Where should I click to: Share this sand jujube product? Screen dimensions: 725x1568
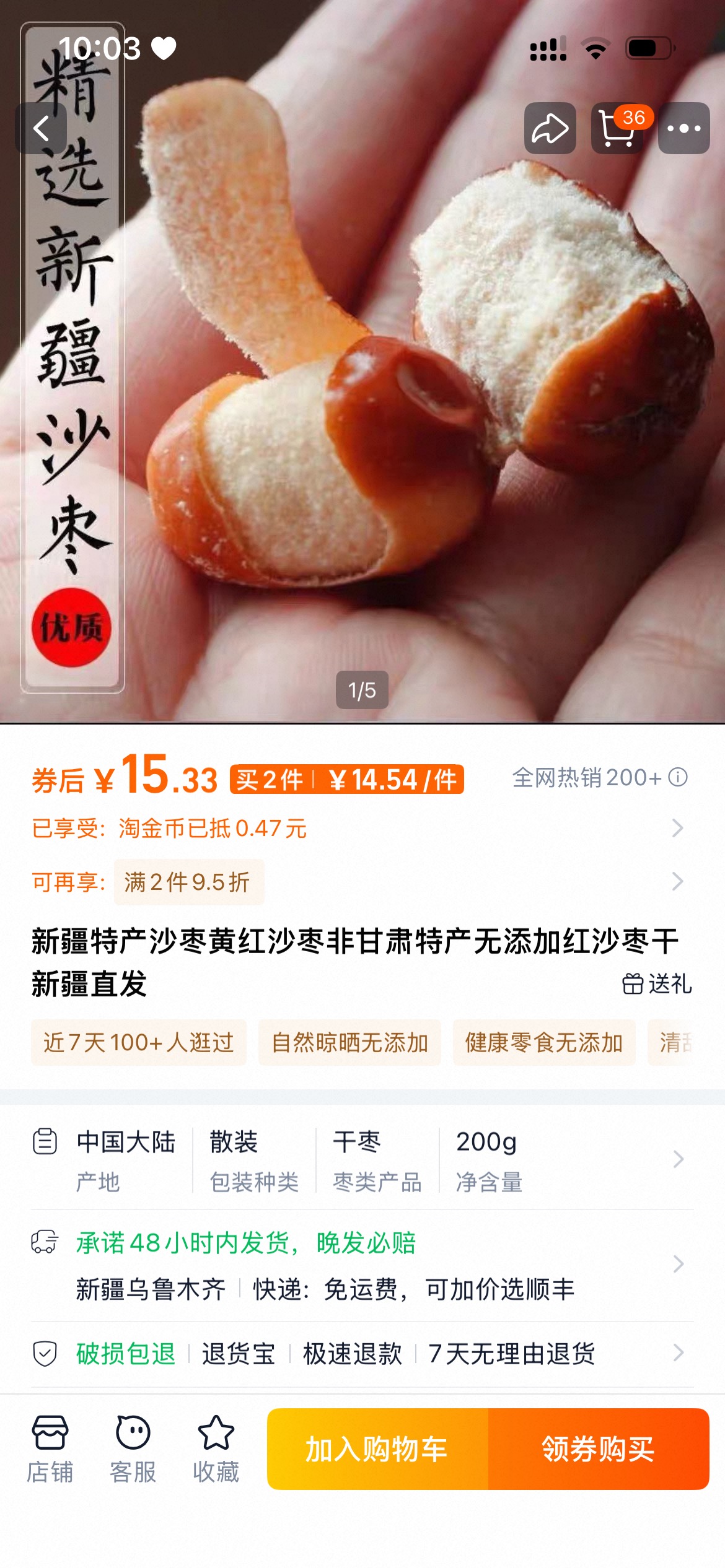click(550, 128)
